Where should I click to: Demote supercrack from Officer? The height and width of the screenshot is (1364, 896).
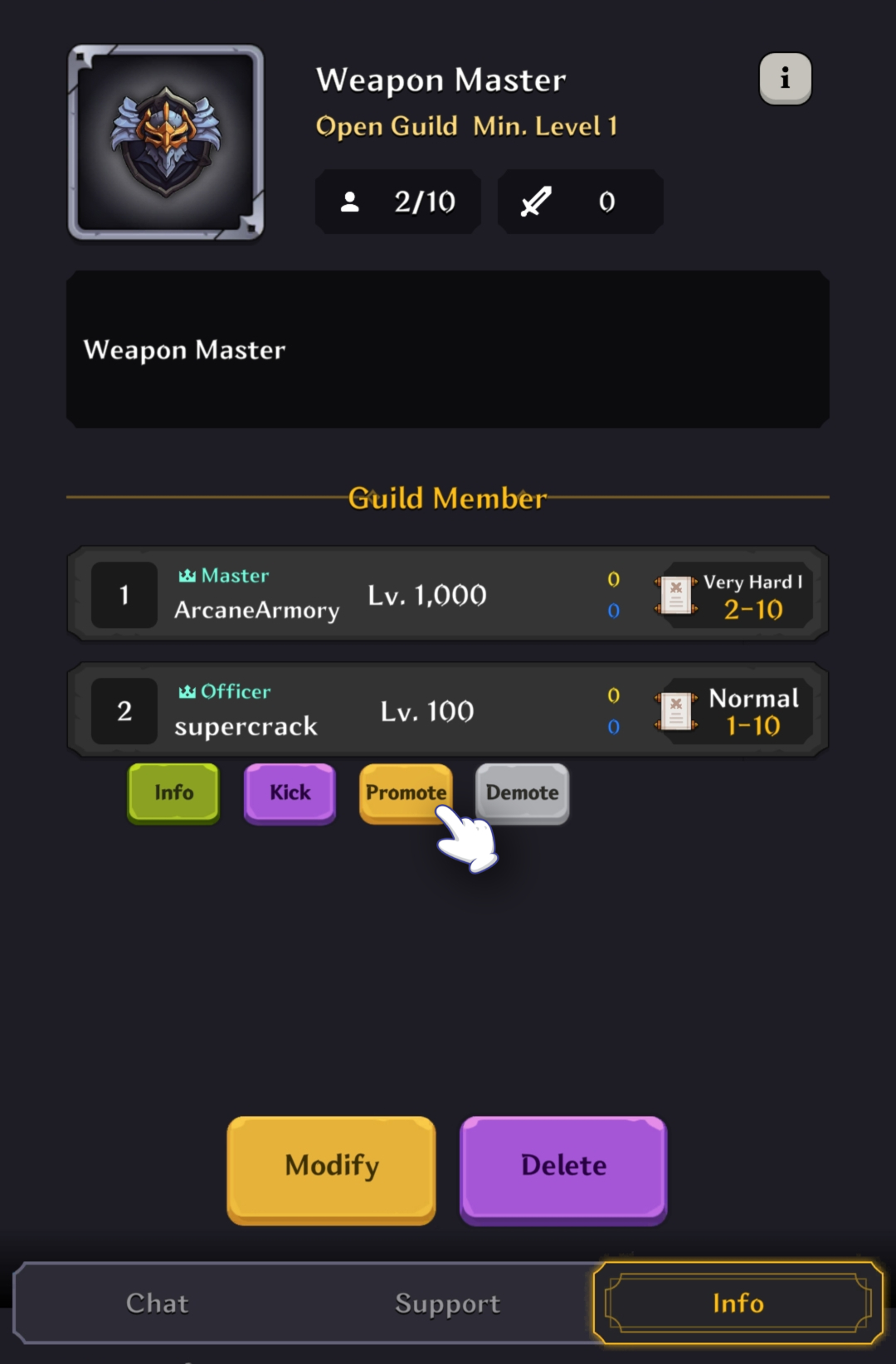pos(522,793)
